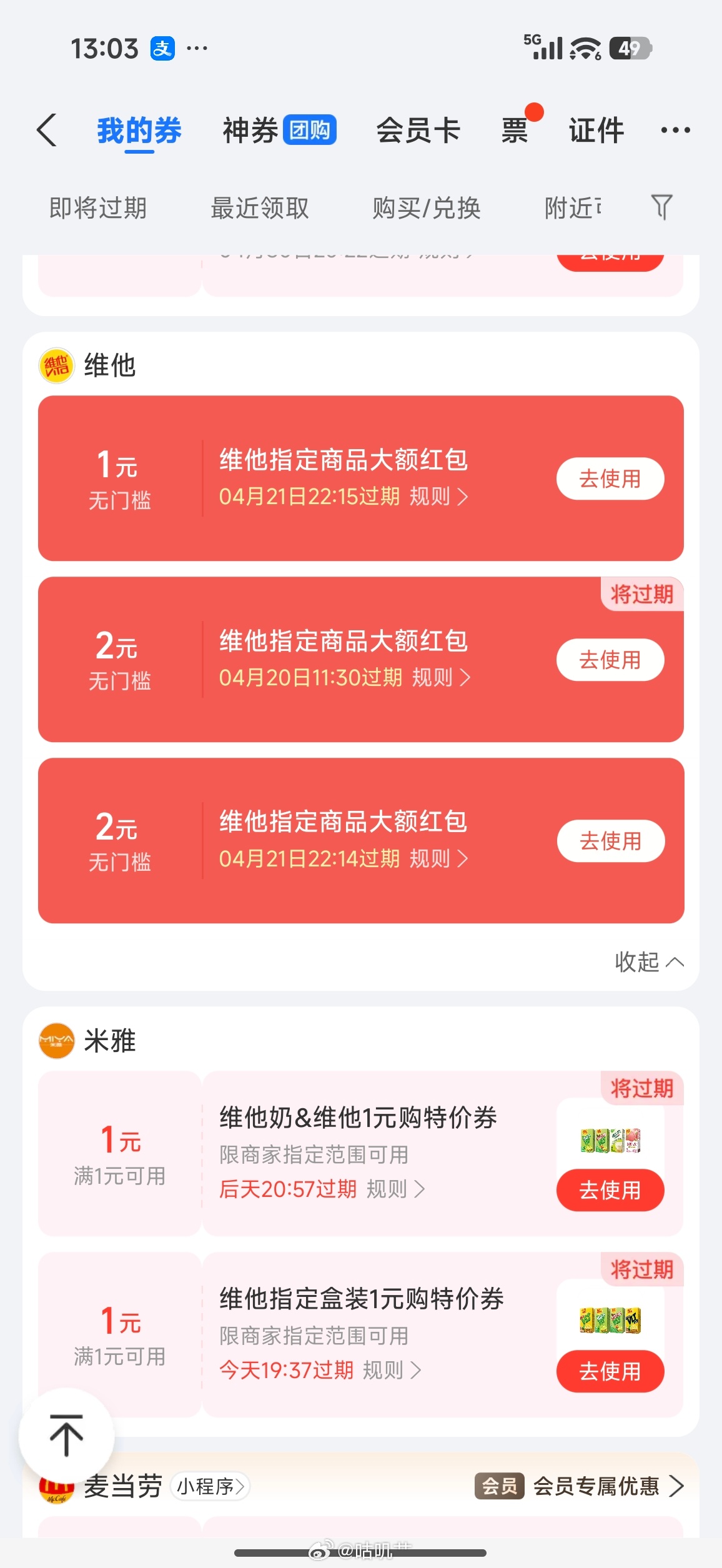Use the 维他指定盒装1元购特价券

[x=610, y=1371]
